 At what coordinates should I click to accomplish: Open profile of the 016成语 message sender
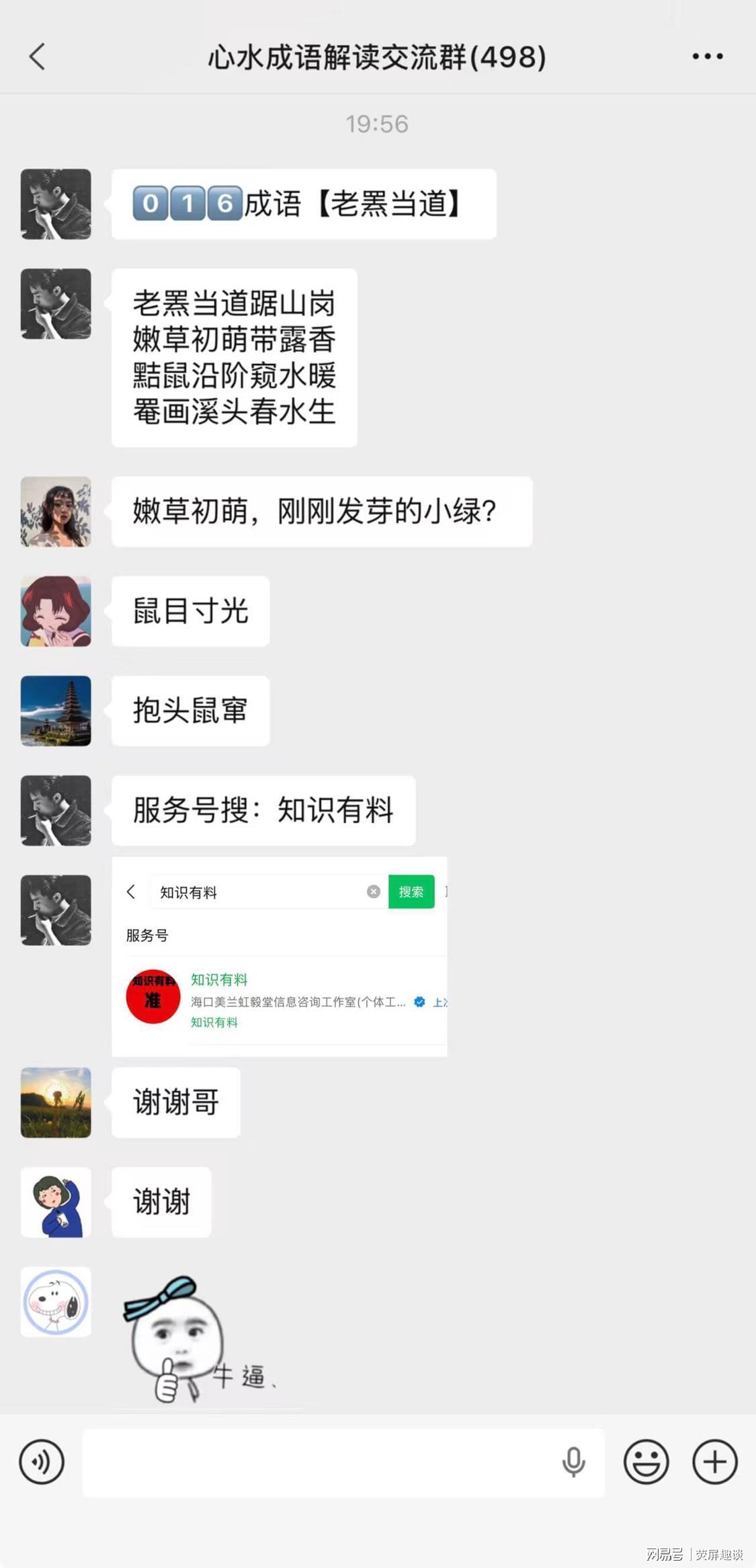(56, 204)
